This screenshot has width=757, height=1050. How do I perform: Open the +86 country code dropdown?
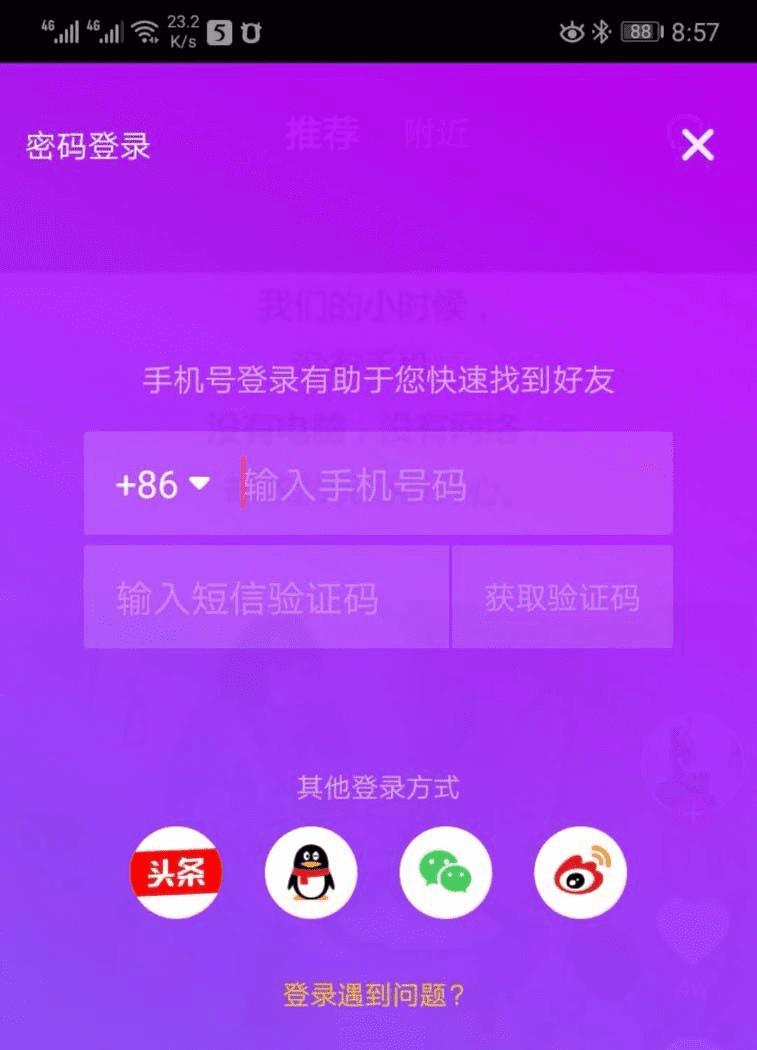pyautogui.click(x=163, y=485)
